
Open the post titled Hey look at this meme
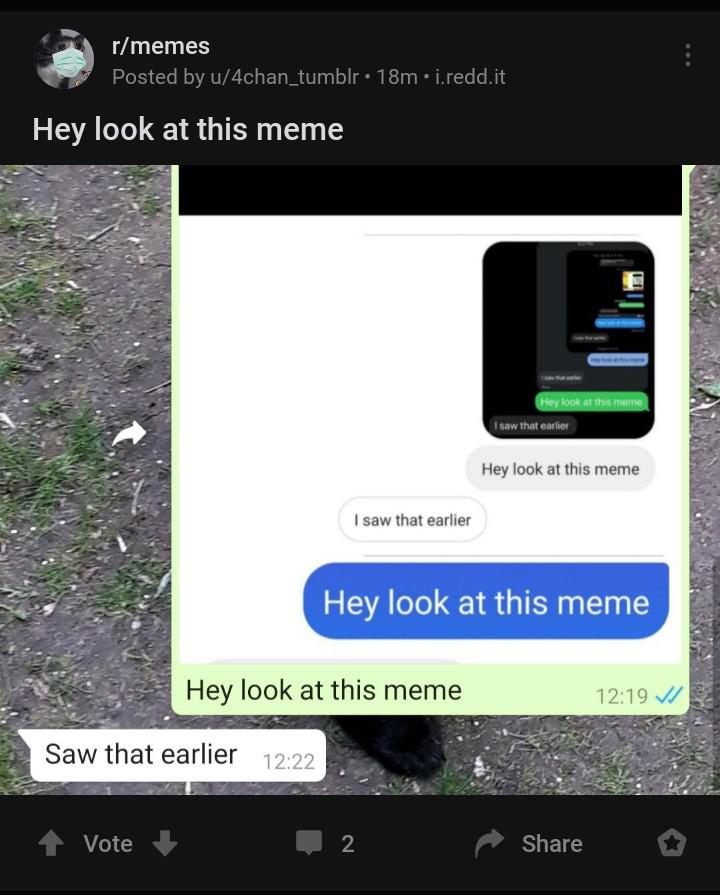coord(188,129)
